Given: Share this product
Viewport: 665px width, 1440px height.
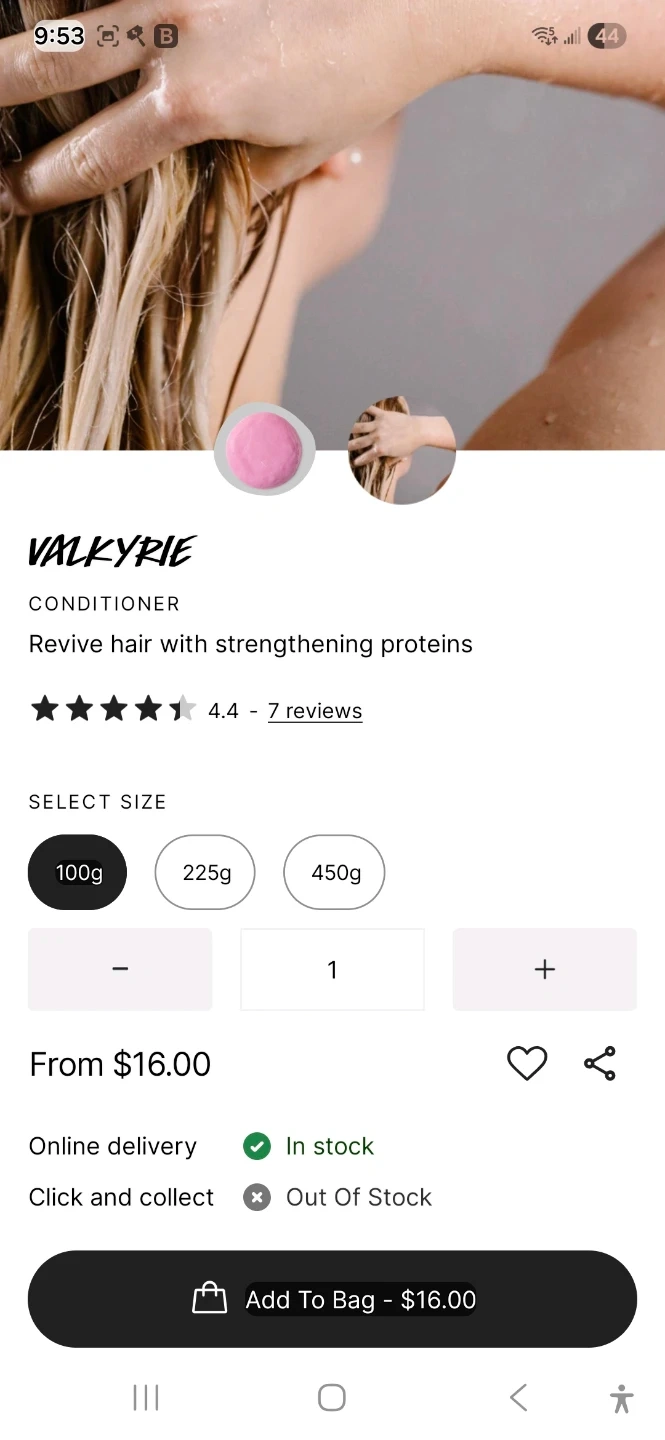Looking at the screenshot, I should click(600, 1063).
